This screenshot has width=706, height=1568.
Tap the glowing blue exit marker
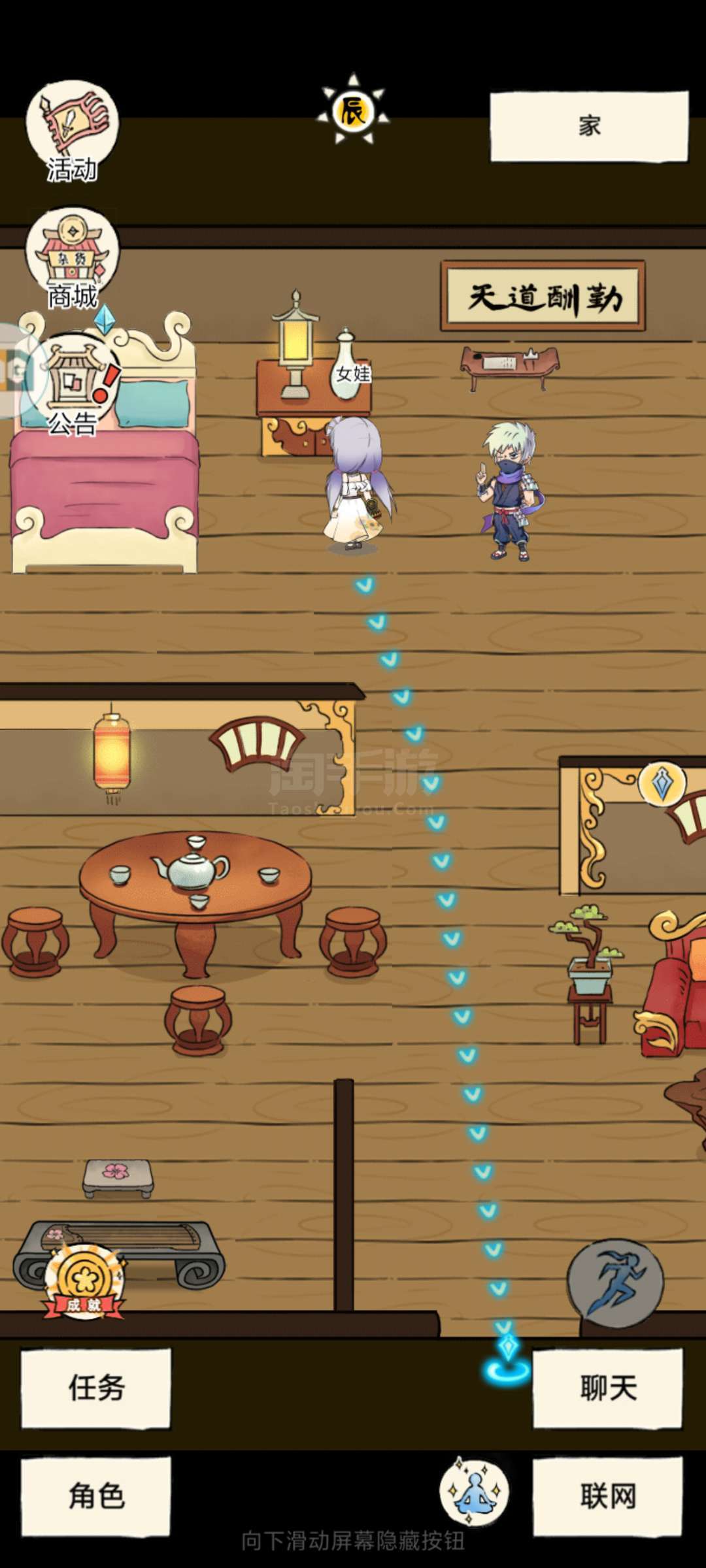[508, 1360]
